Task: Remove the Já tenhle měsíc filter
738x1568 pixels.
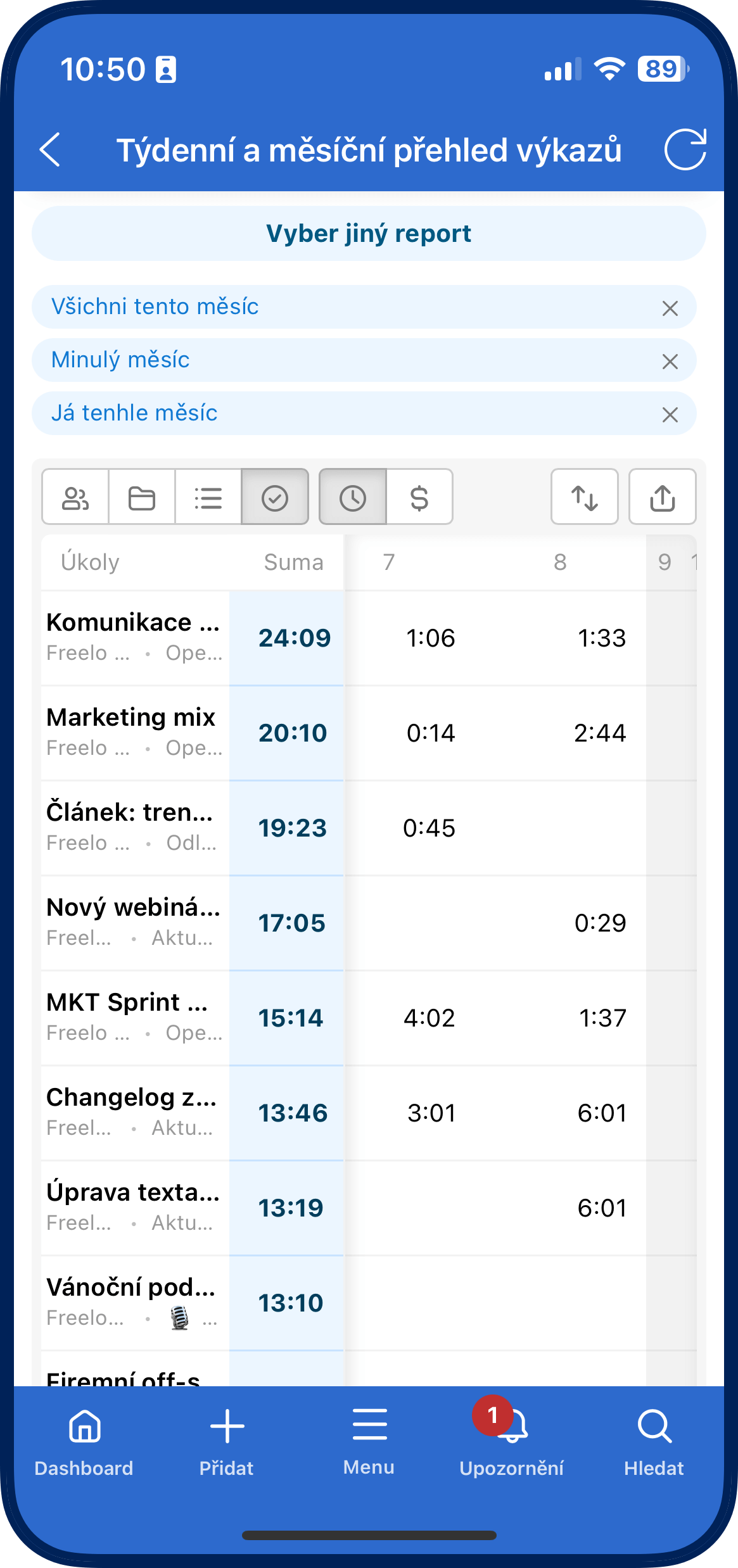Action: pos(670,415)
